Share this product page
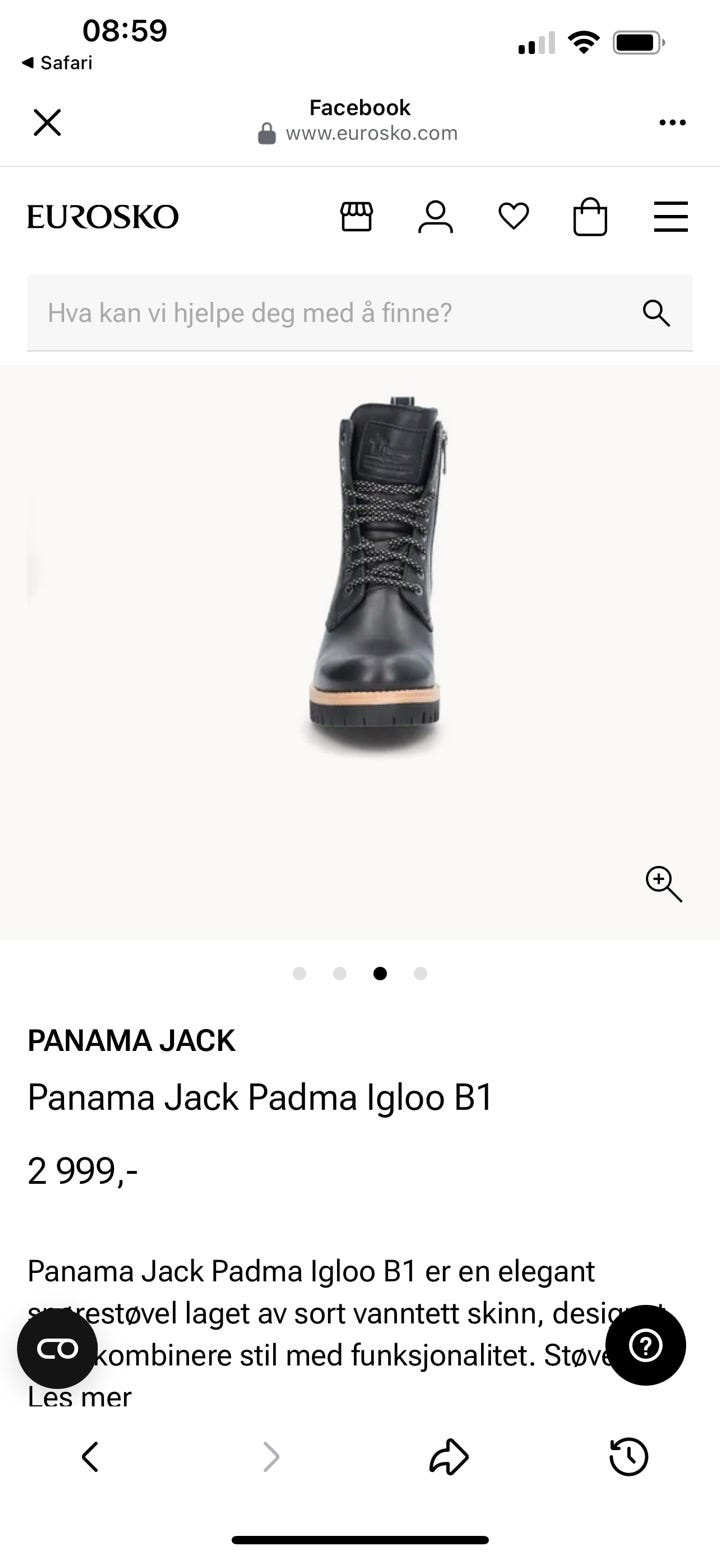Viewport: 720px width, 1558px height. [449, 1457]
